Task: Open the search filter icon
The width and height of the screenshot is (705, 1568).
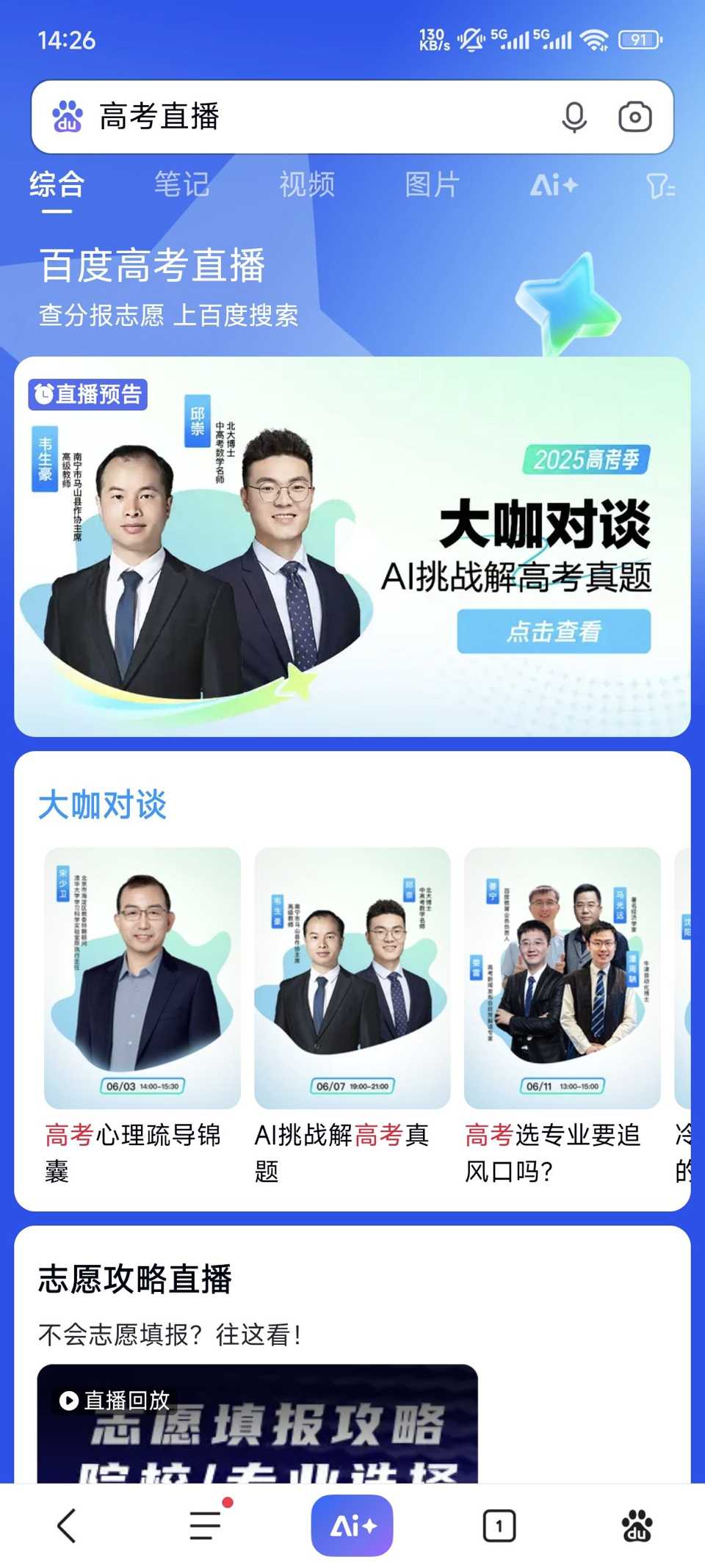Action: pos(660,186)
